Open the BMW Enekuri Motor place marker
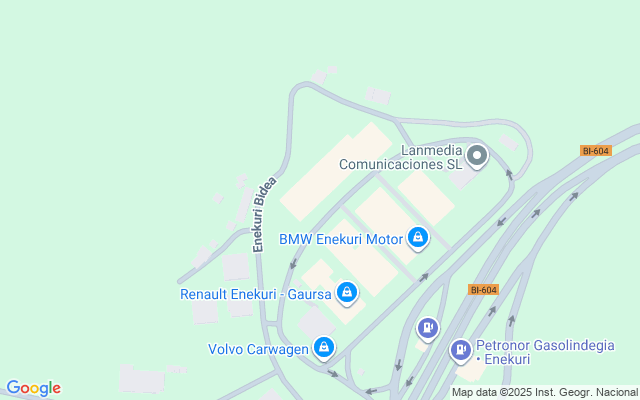This screenshot has width=640, height=400. coord(418,239)
